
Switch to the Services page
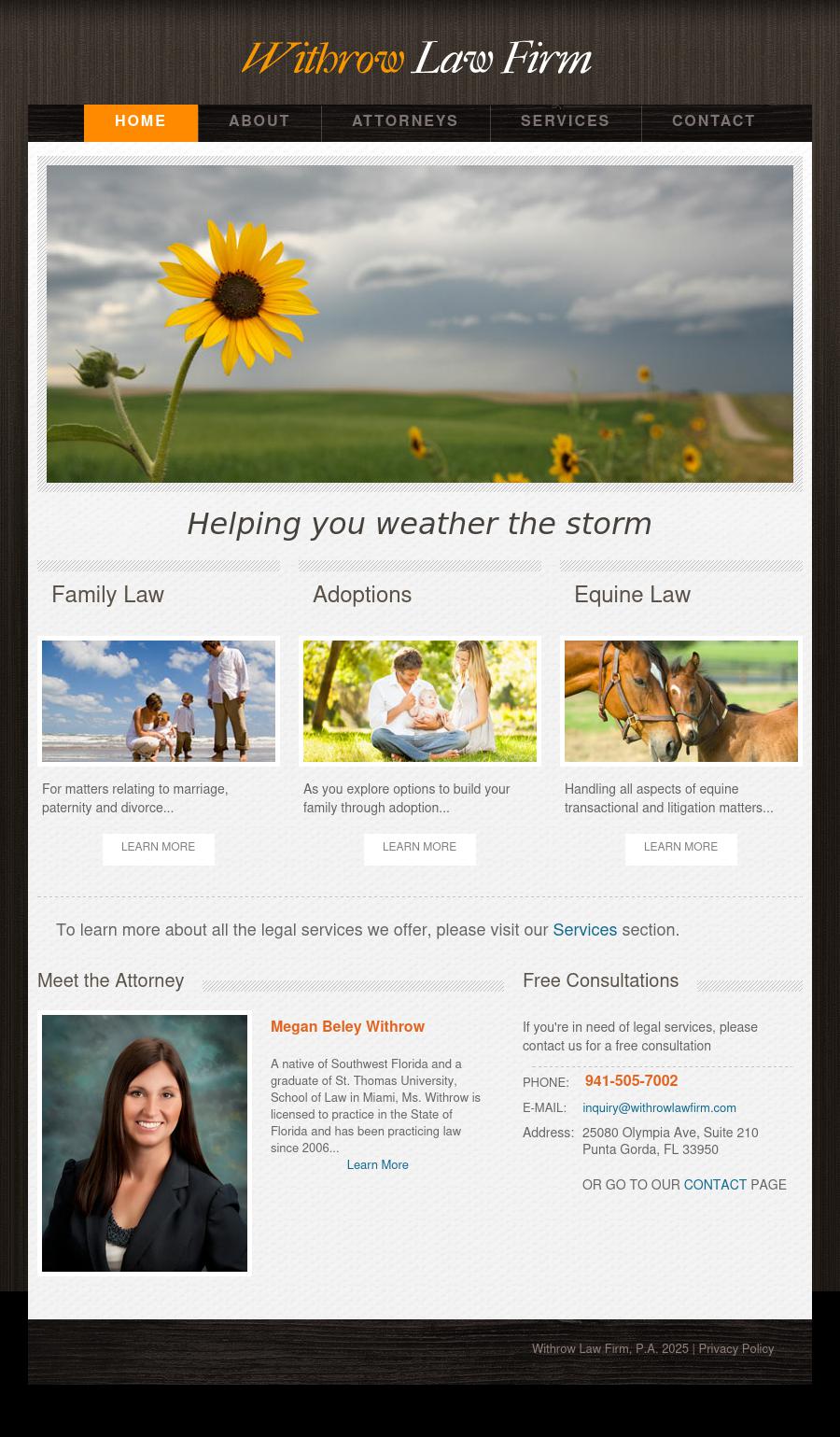(565, 122)
